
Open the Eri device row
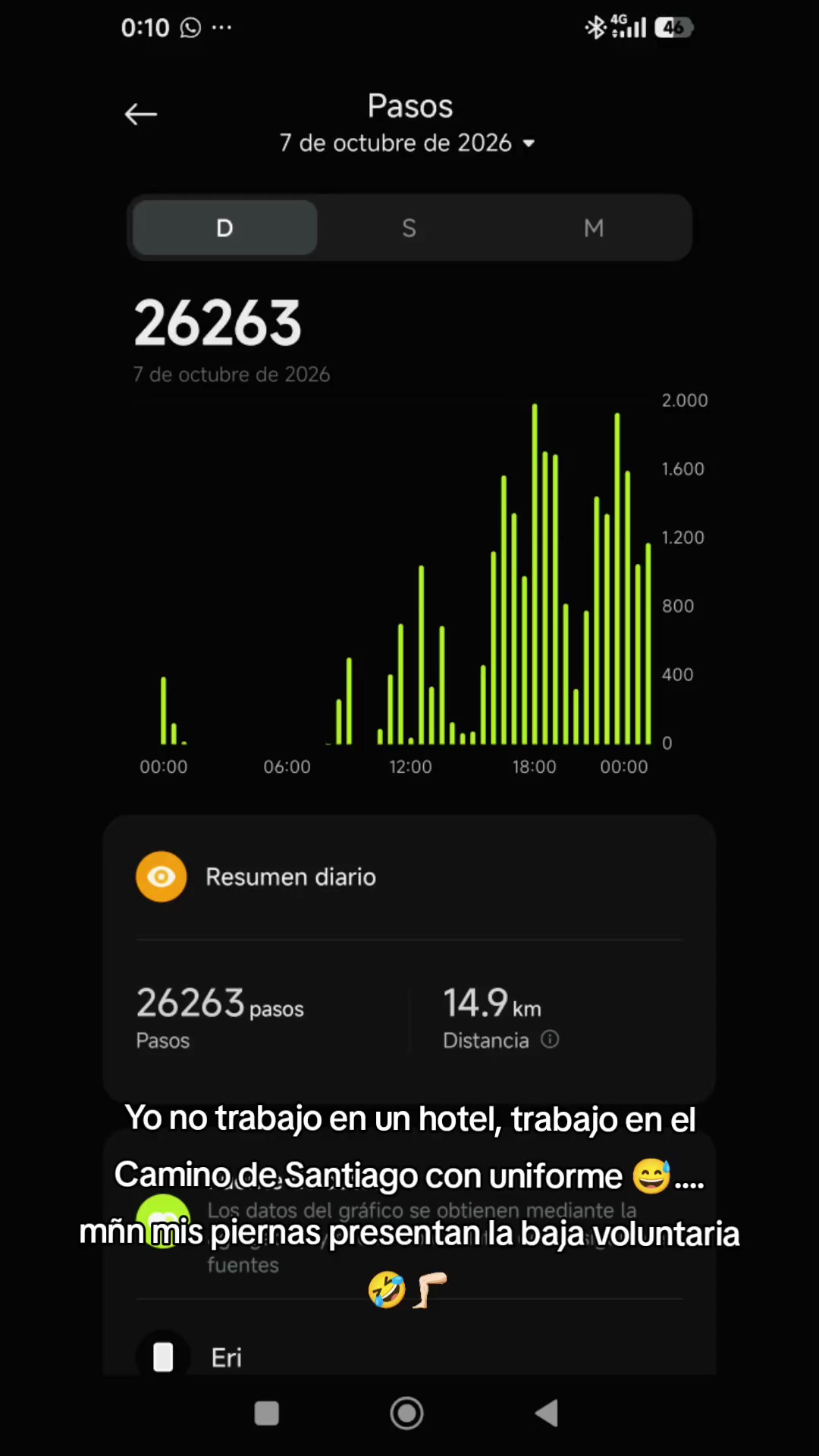[x=409, y=1357]
